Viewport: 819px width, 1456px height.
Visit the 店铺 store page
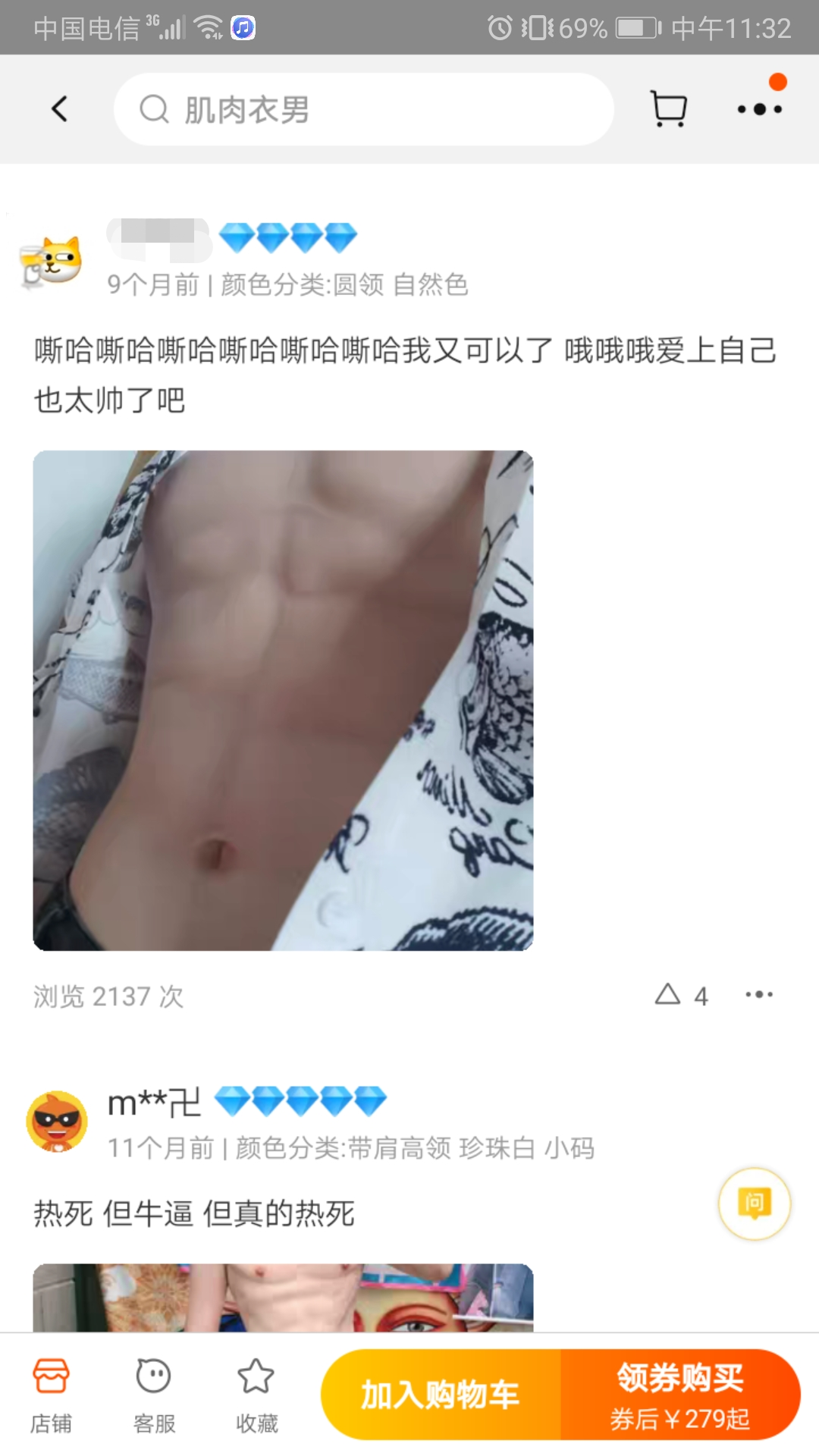pyautogui.click(x=51, y=1395)
